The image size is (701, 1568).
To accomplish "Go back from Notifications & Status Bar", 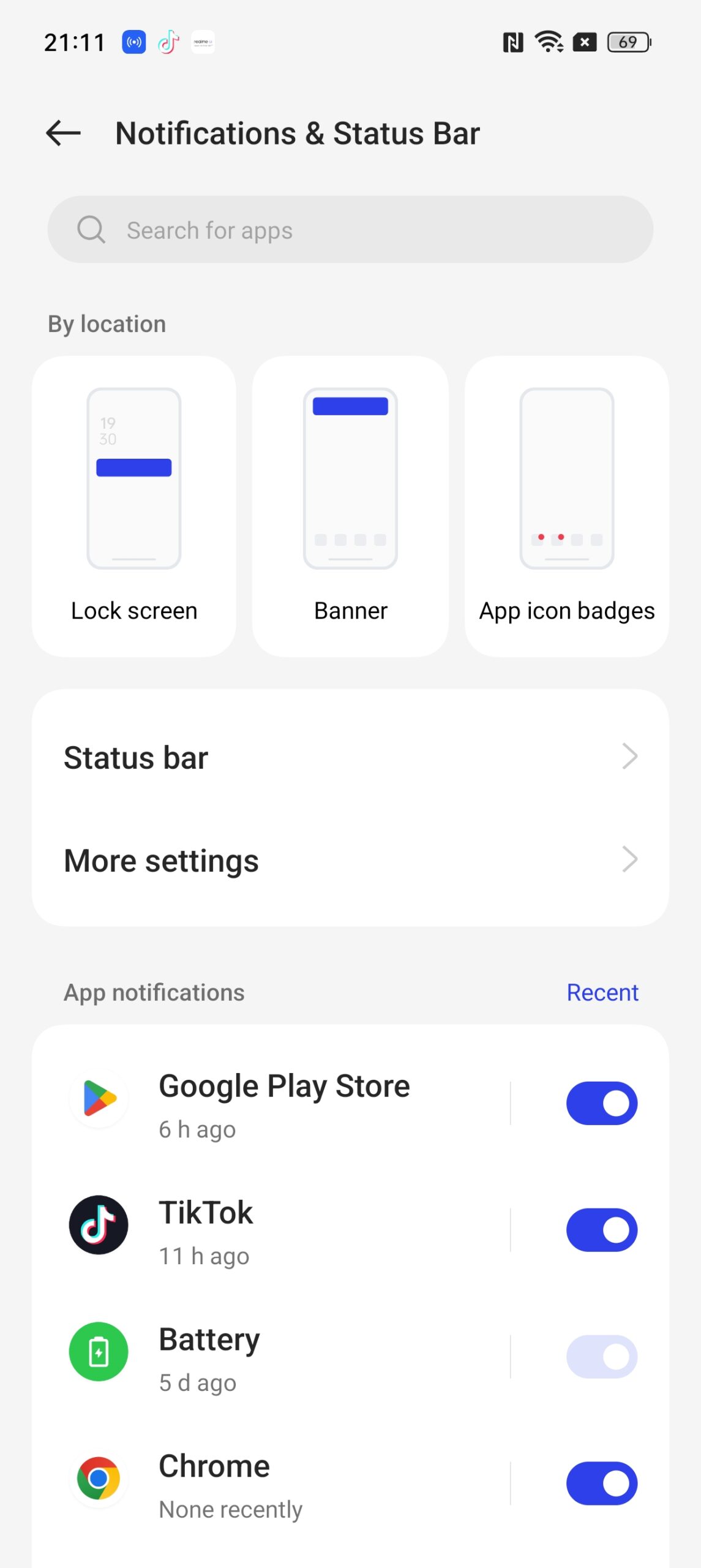I will click(x=64, y=134).
